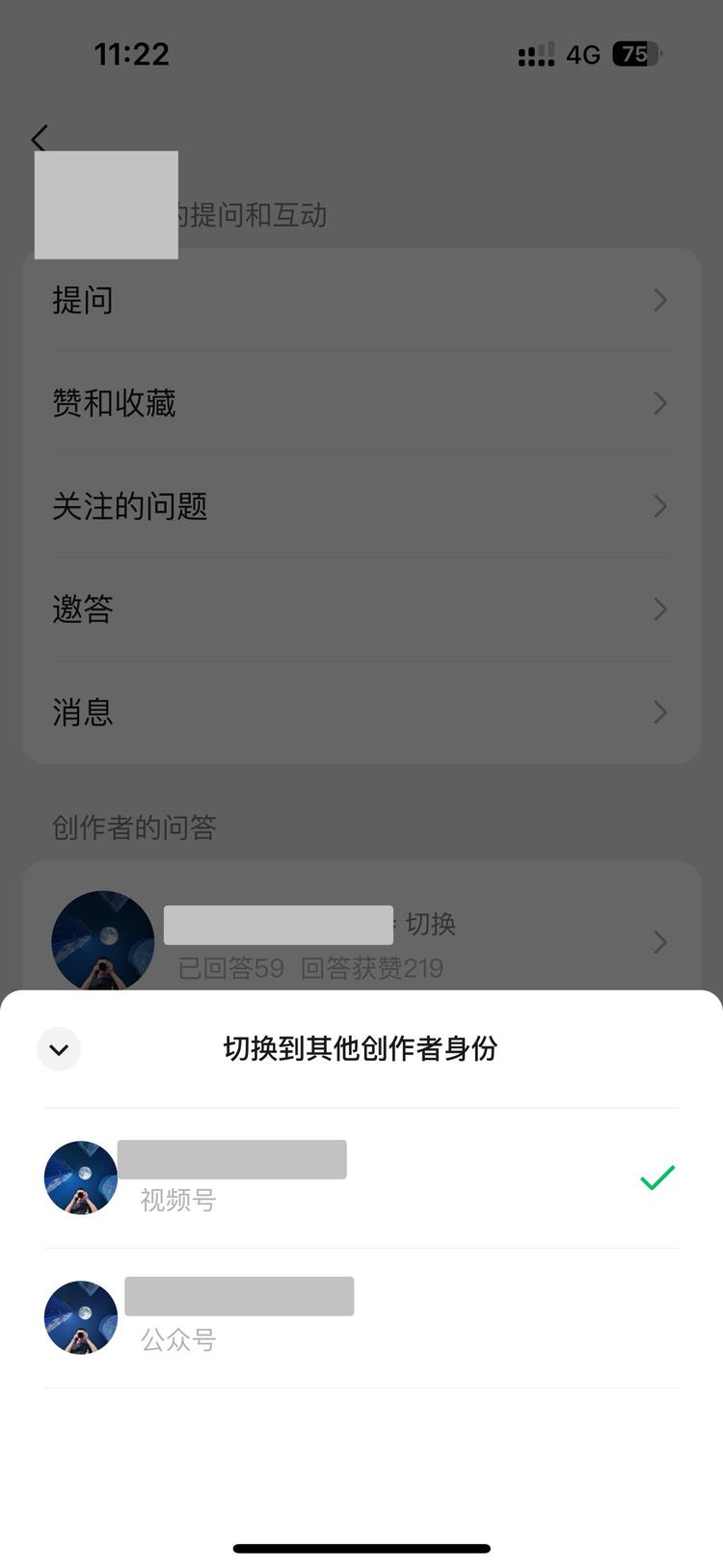Tap the creator avatar under 创作者的问答
Viewport: 723px width, 1568px height.
click(102, 940)
